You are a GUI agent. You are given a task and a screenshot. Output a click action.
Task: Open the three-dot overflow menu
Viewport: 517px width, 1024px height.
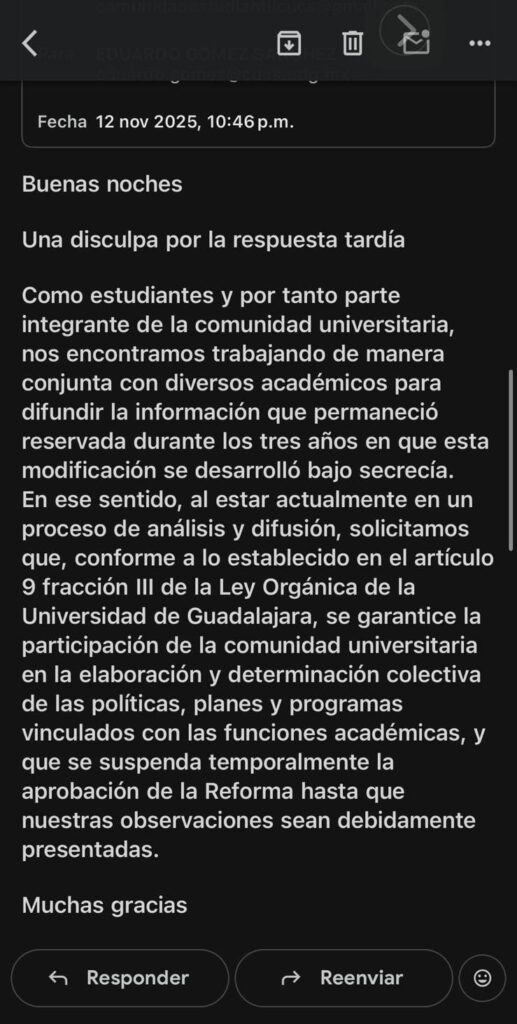click(480, 44)
